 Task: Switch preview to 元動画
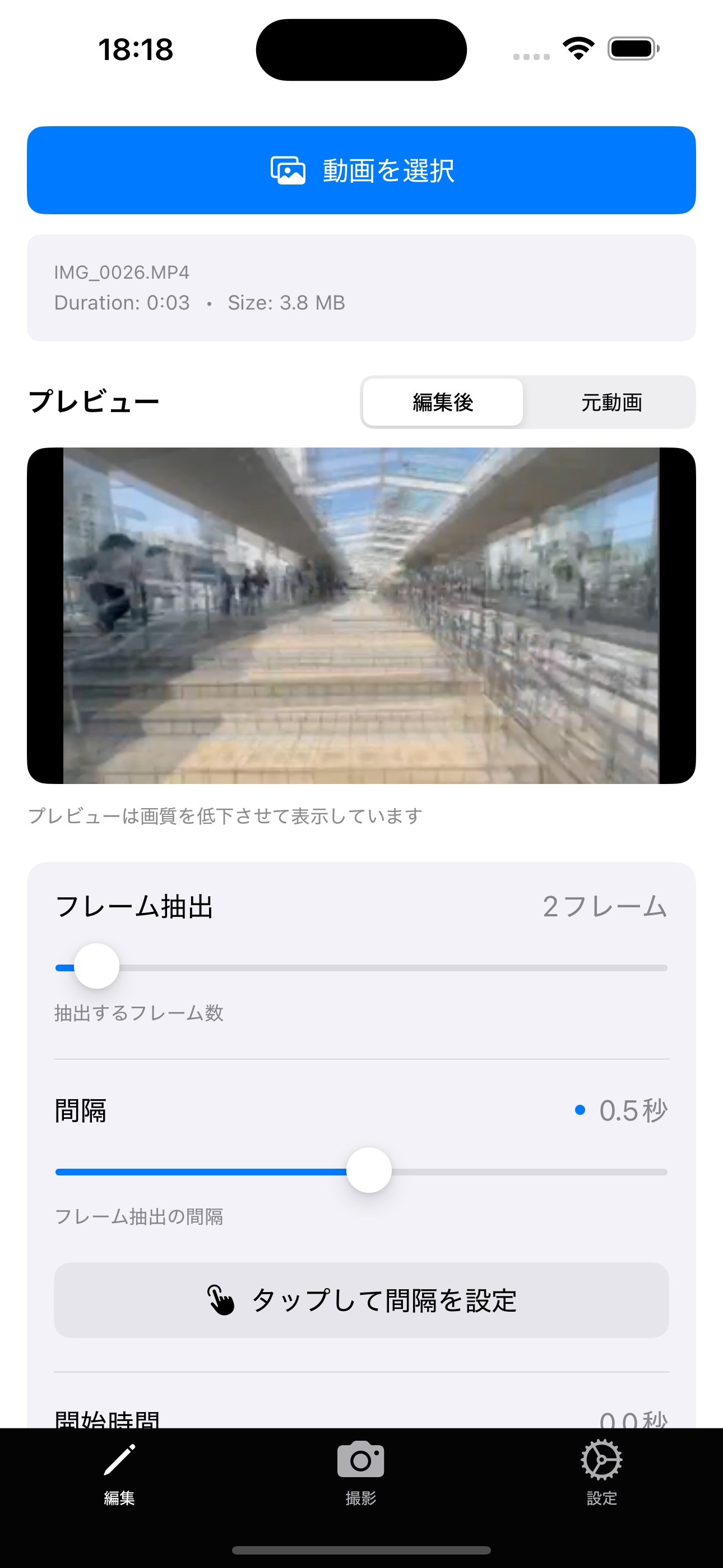pyautogui.click(x=611, y=402)
